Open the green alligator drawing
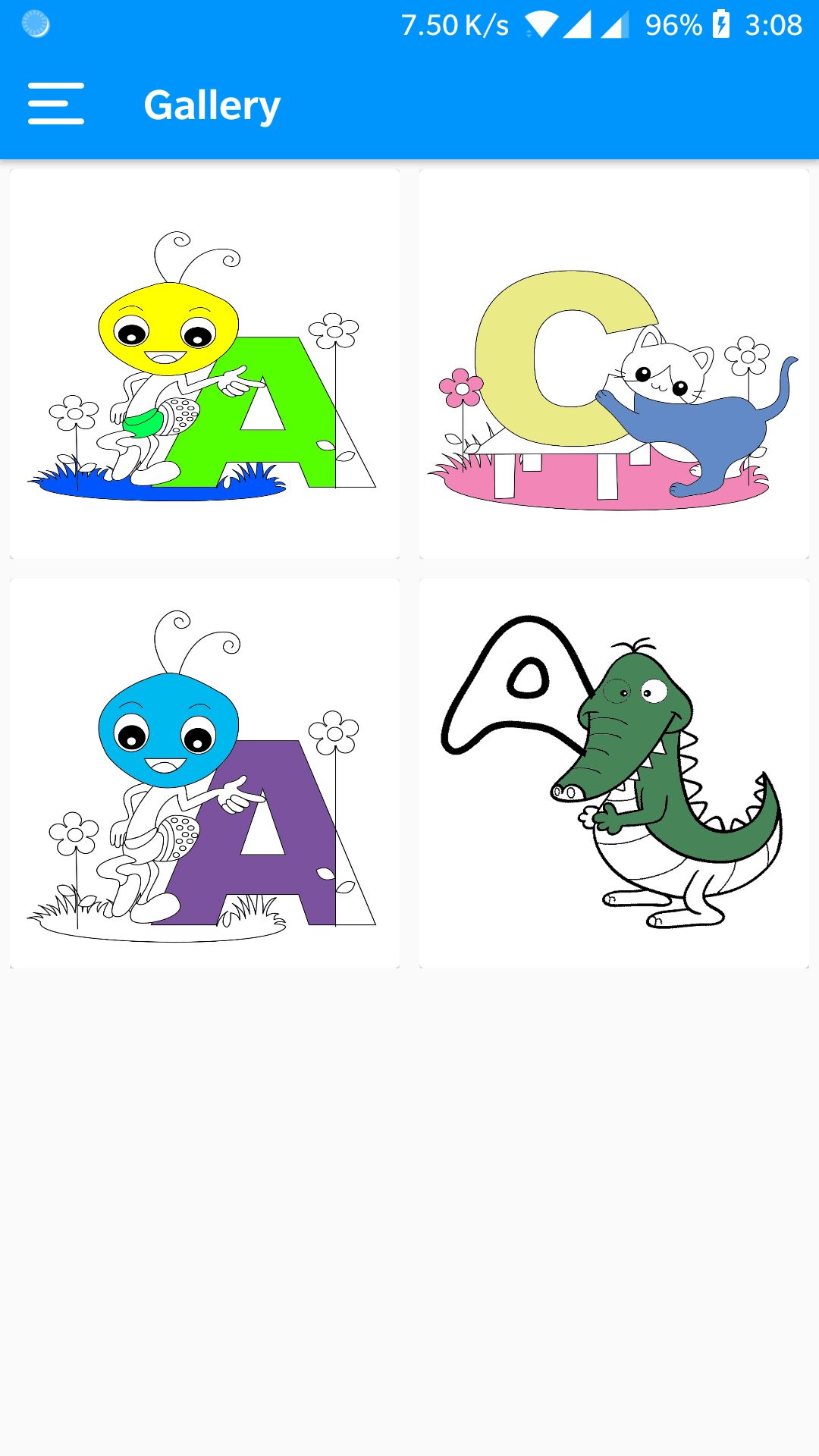 coord(614,773)
